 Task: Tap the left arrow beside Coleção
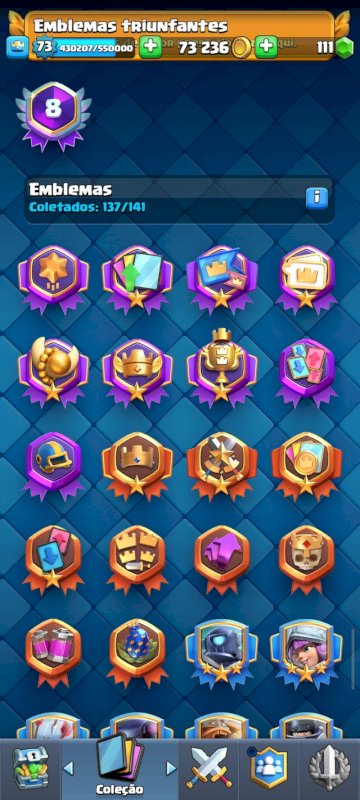pos(68,768)
